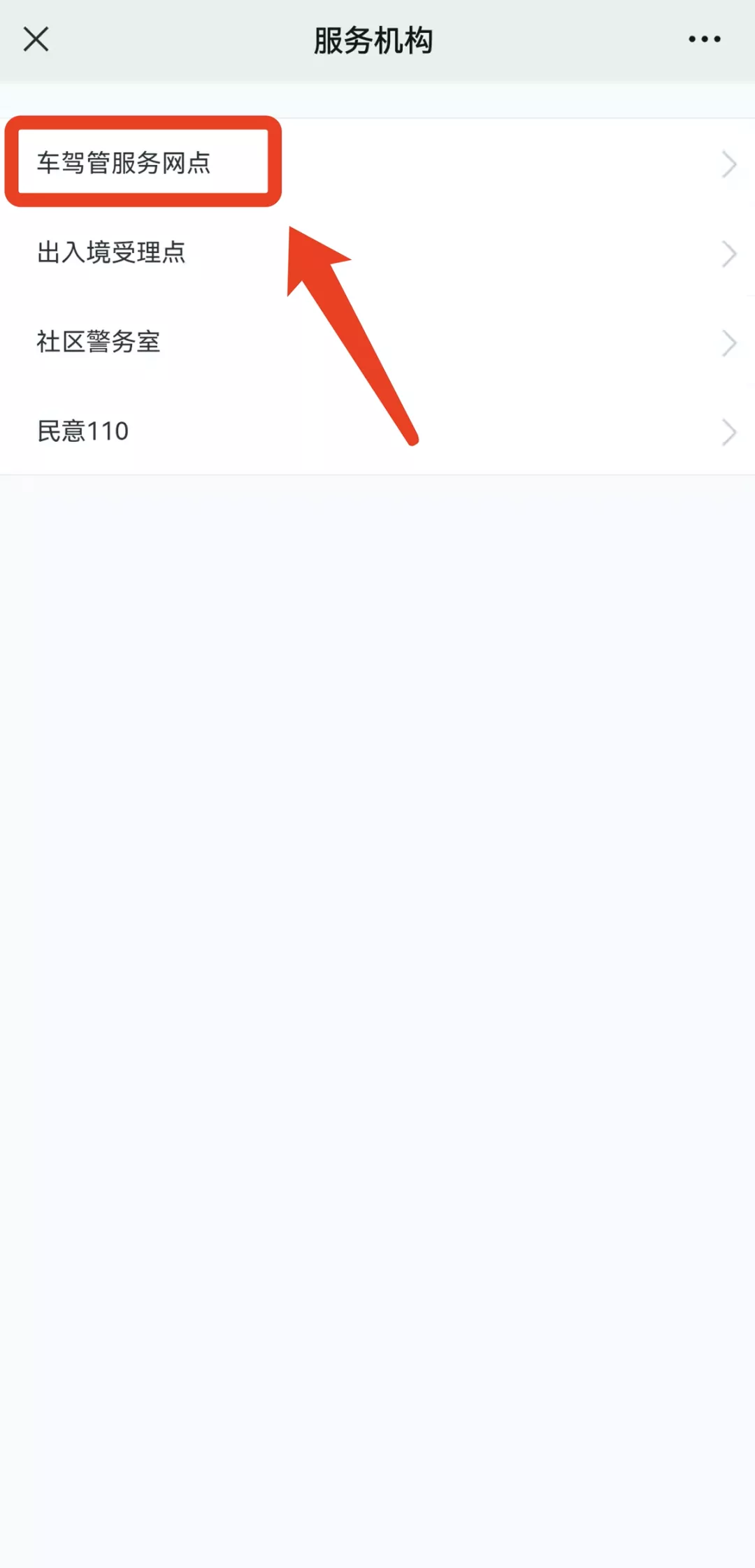Expand 出入境受理点 with its right chevron
755x1568 pixels.
tap(730, 254)
